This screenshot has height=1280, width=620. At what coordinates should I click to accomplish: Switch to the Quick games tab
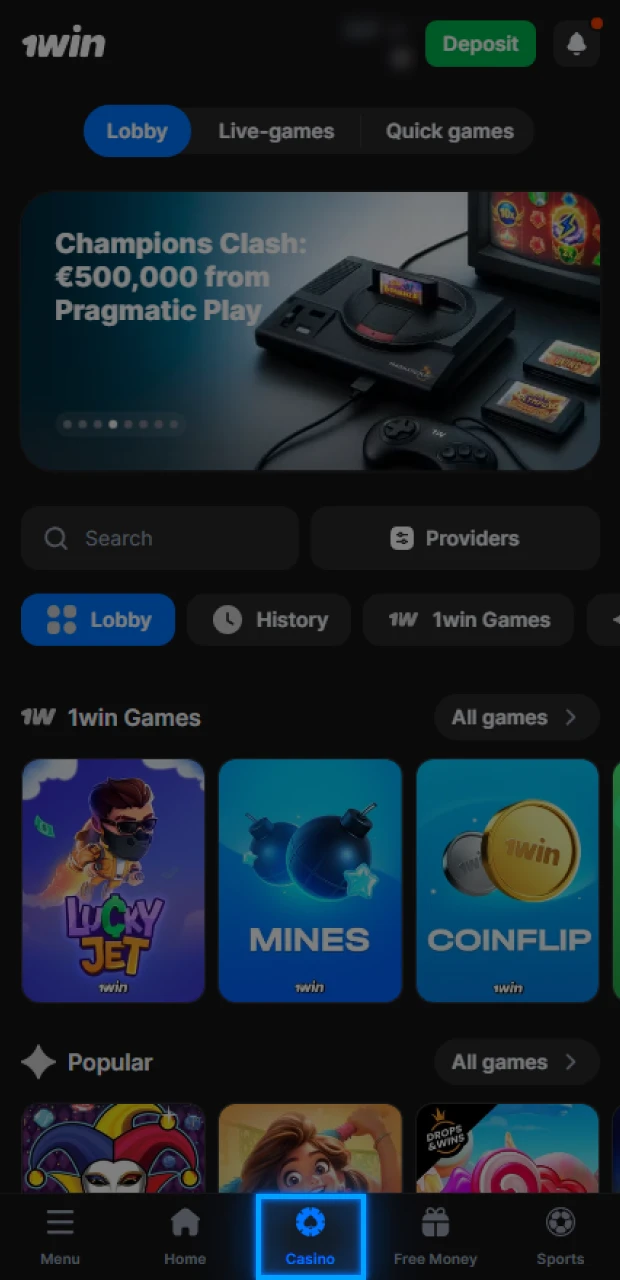450,131
